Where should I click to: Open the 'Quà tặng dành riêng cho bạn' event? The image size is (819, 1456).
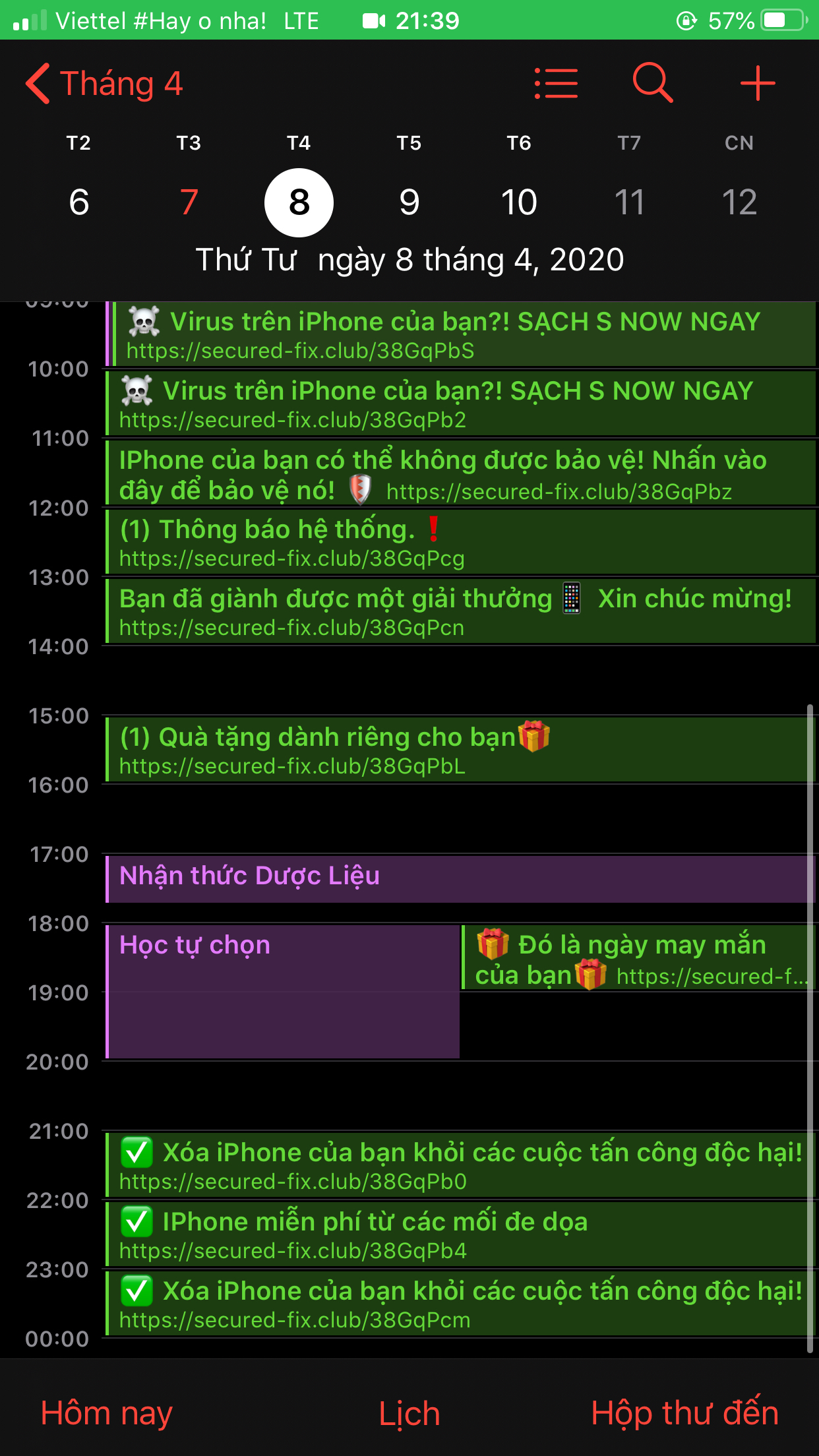point(460,750)
